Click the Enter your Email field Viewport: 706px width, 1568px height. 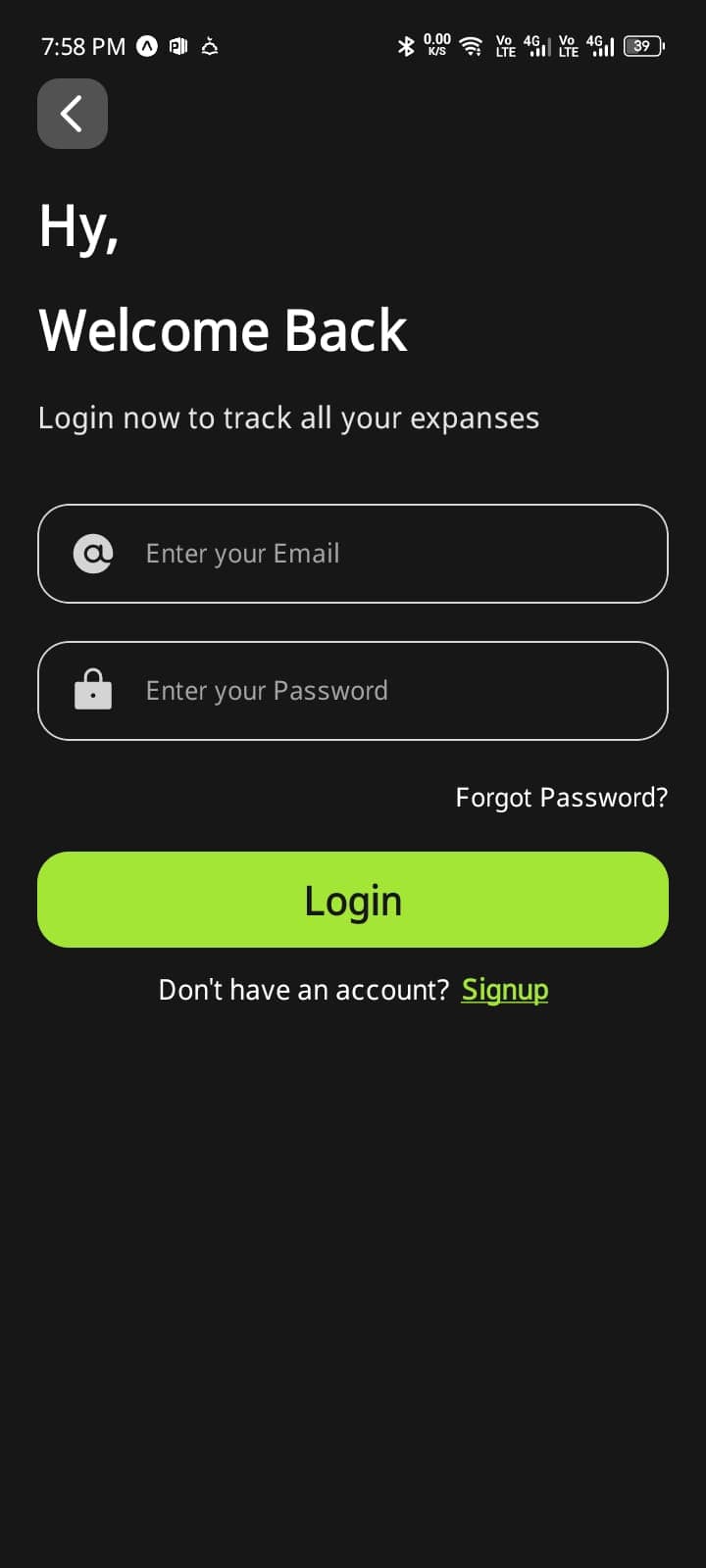pyautogui.click(x=353, y=554)
